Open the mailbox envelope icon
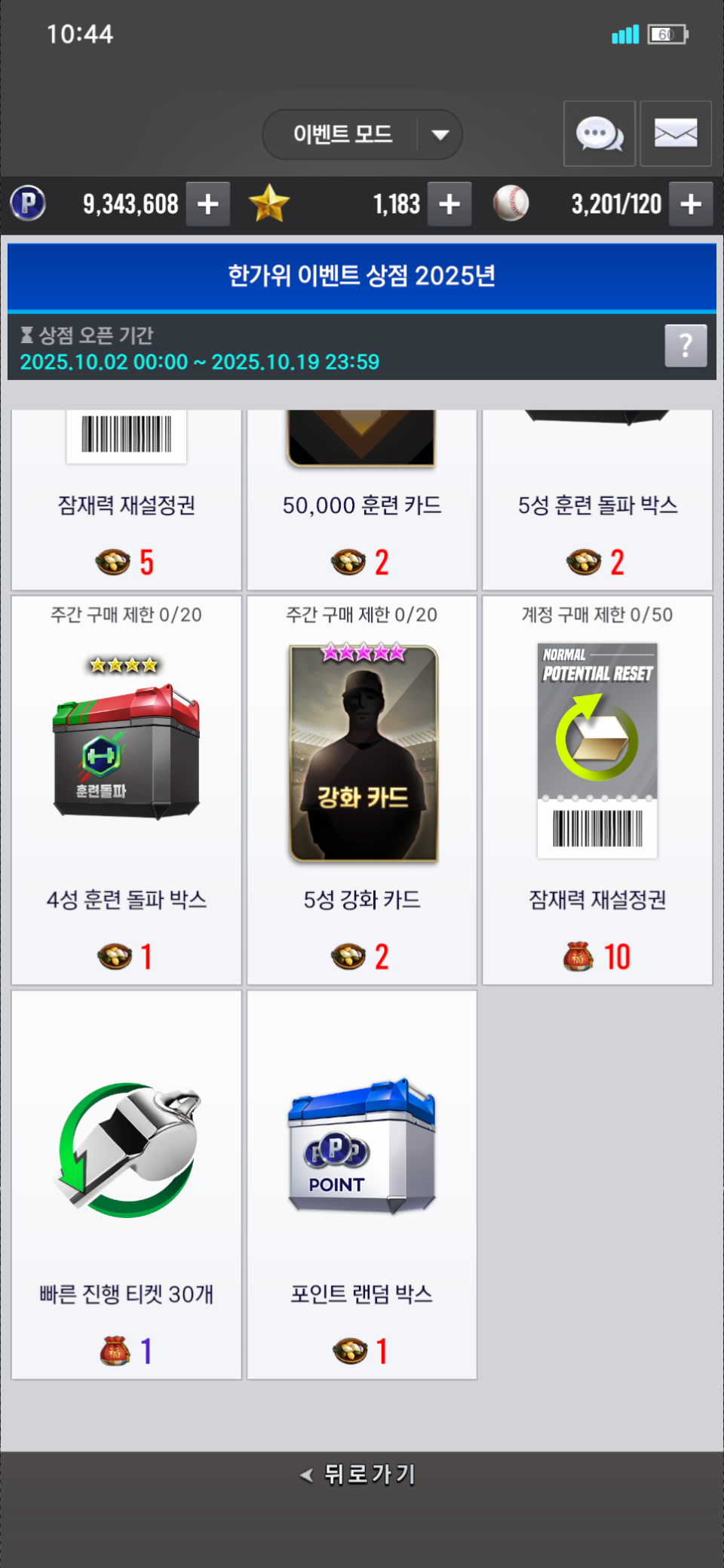Screen dimensions: 724x1568 [675, 133]
